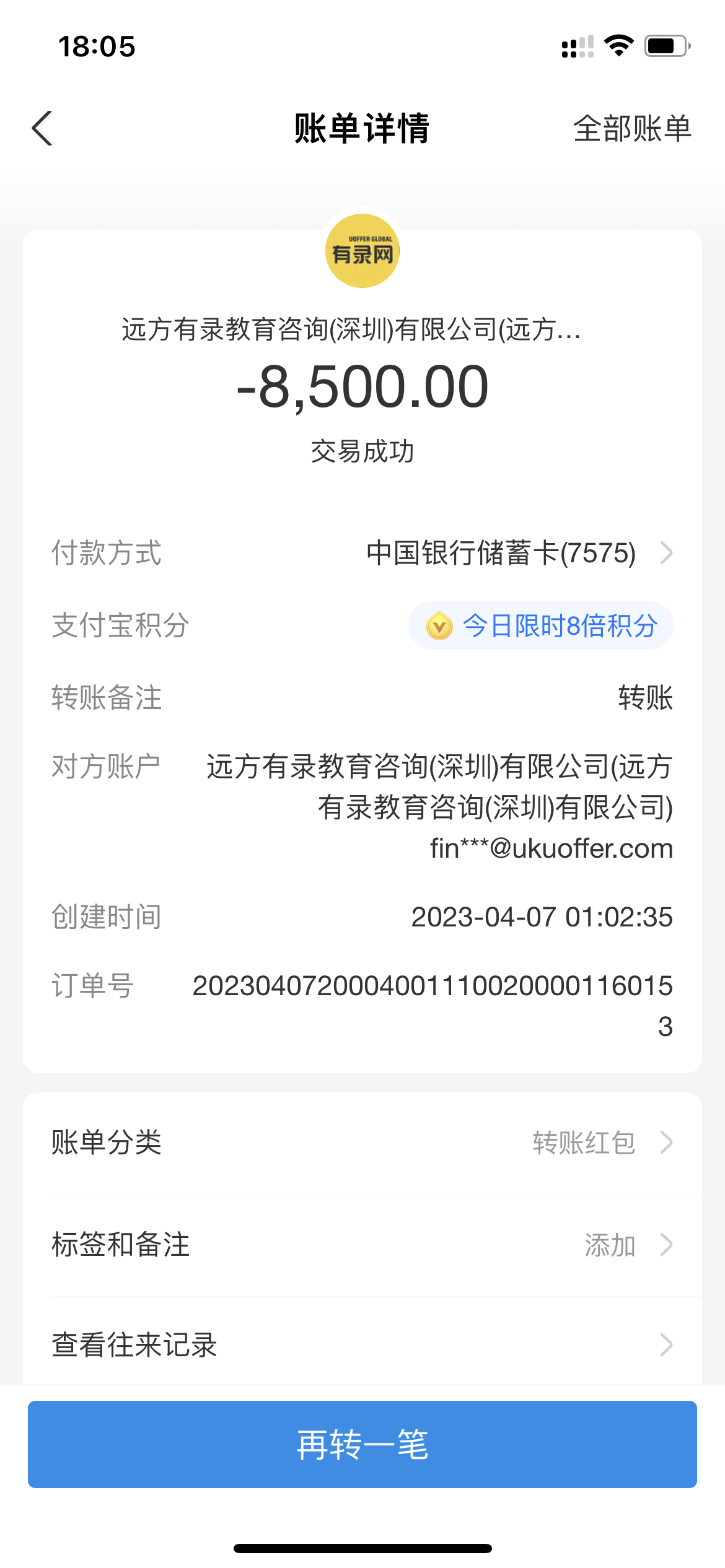Image resolution: width=725 pixels, height=1568 pixels.
Task: Tap the 今日限时8倍积分 points chip
Action: (x=541, y=625)
